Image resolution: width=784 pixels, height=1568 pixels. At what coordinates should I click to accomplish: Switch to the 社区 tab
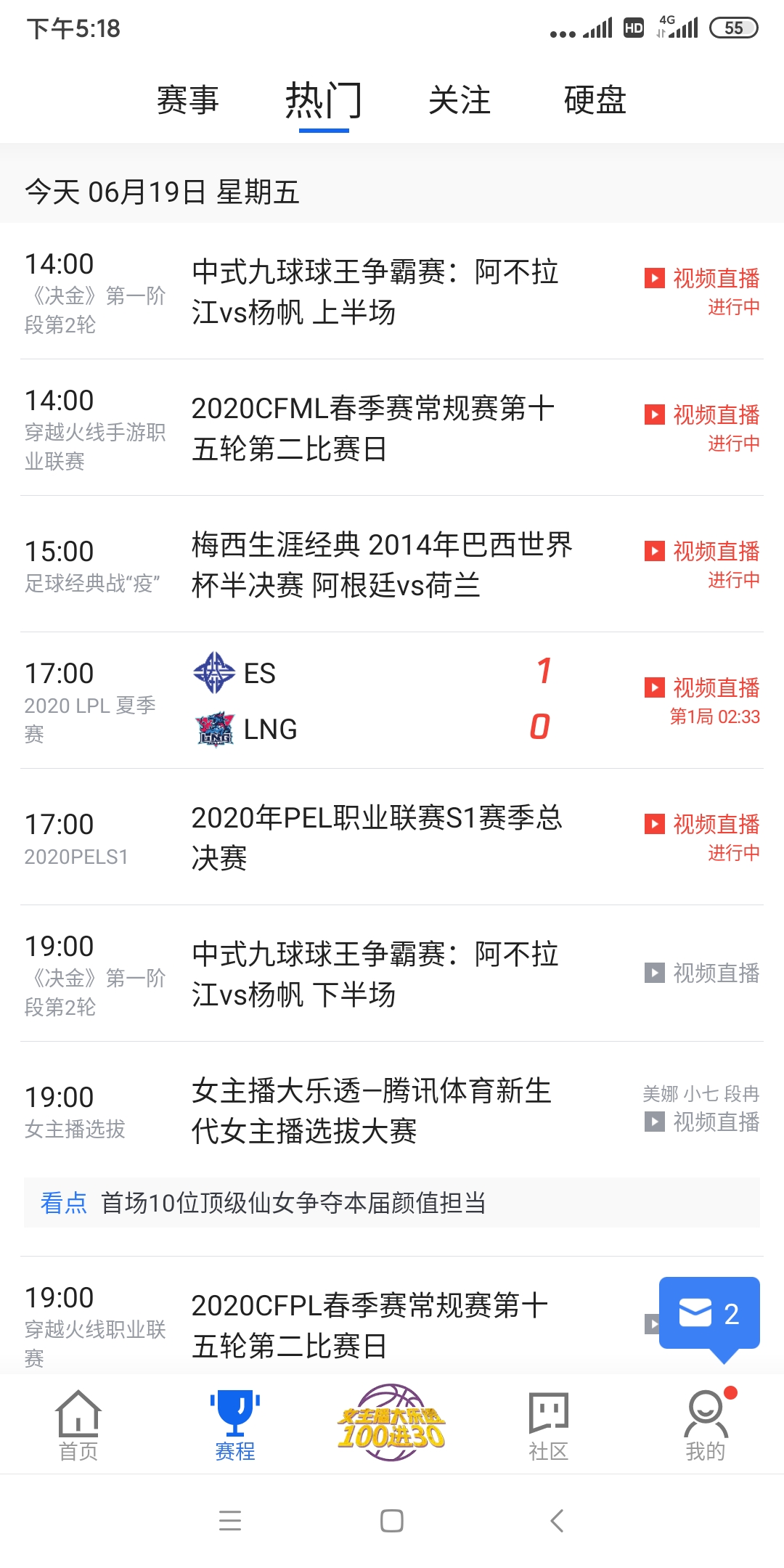point(549,1426)
